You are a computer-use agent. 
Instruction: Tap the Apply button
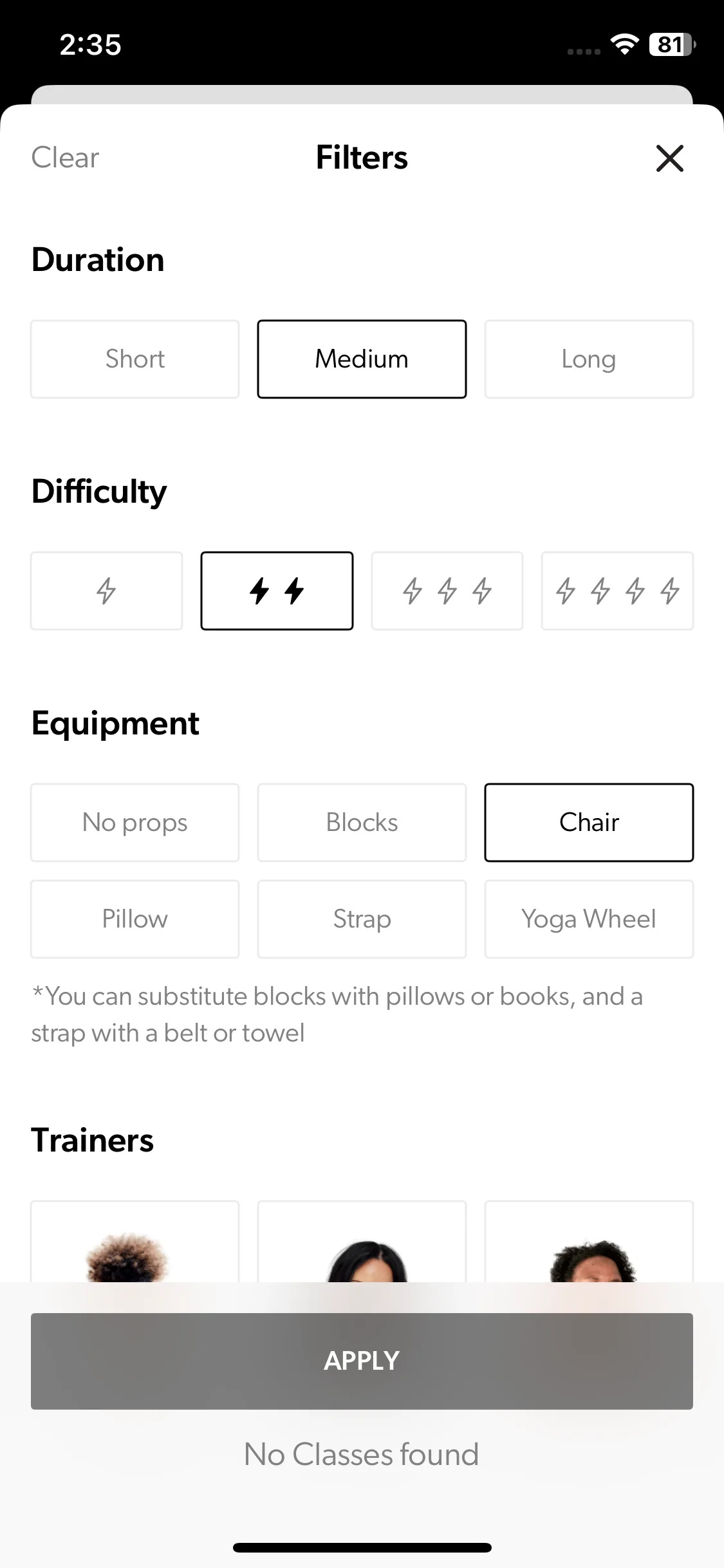pos(362,1361)
